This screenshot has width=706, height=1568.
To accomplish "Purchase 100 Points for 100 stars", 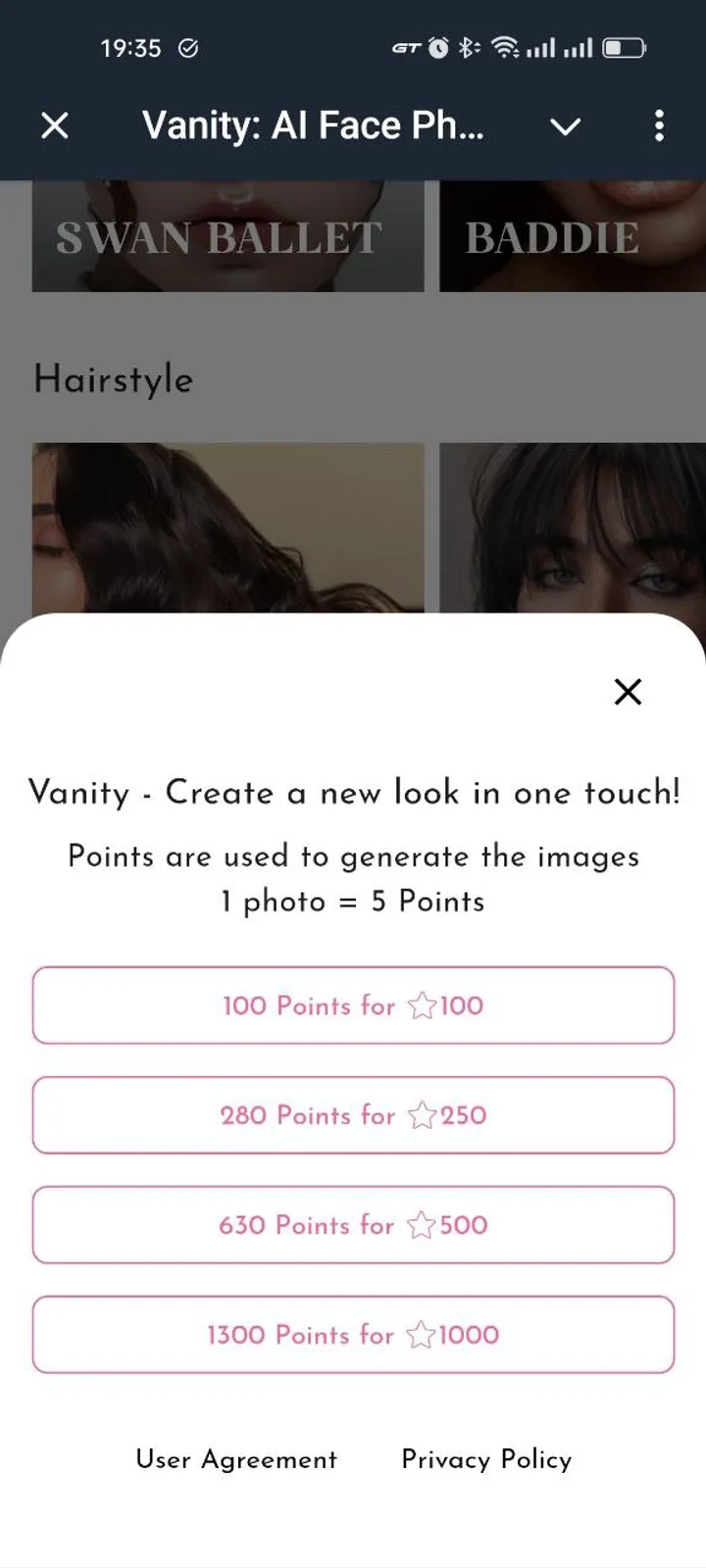I will point(353,1005).
